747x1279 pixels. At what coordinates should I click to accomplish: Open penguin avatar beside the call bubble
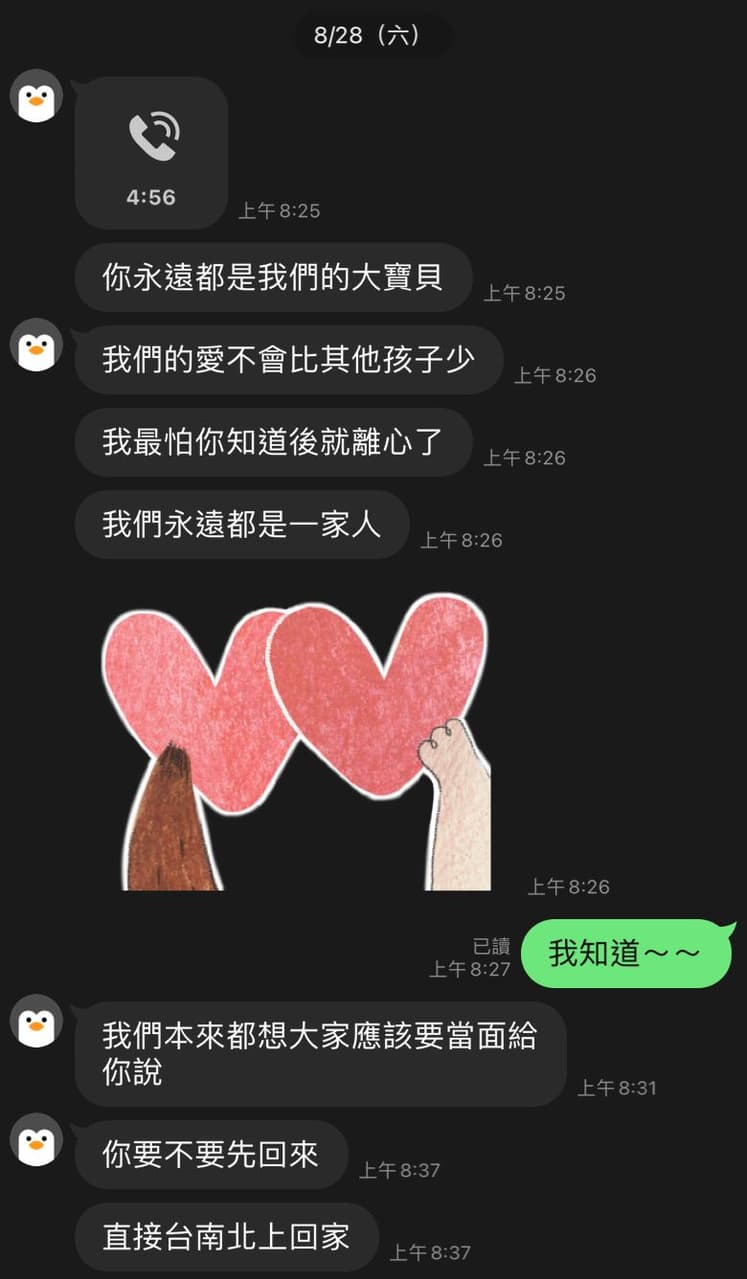36,97
